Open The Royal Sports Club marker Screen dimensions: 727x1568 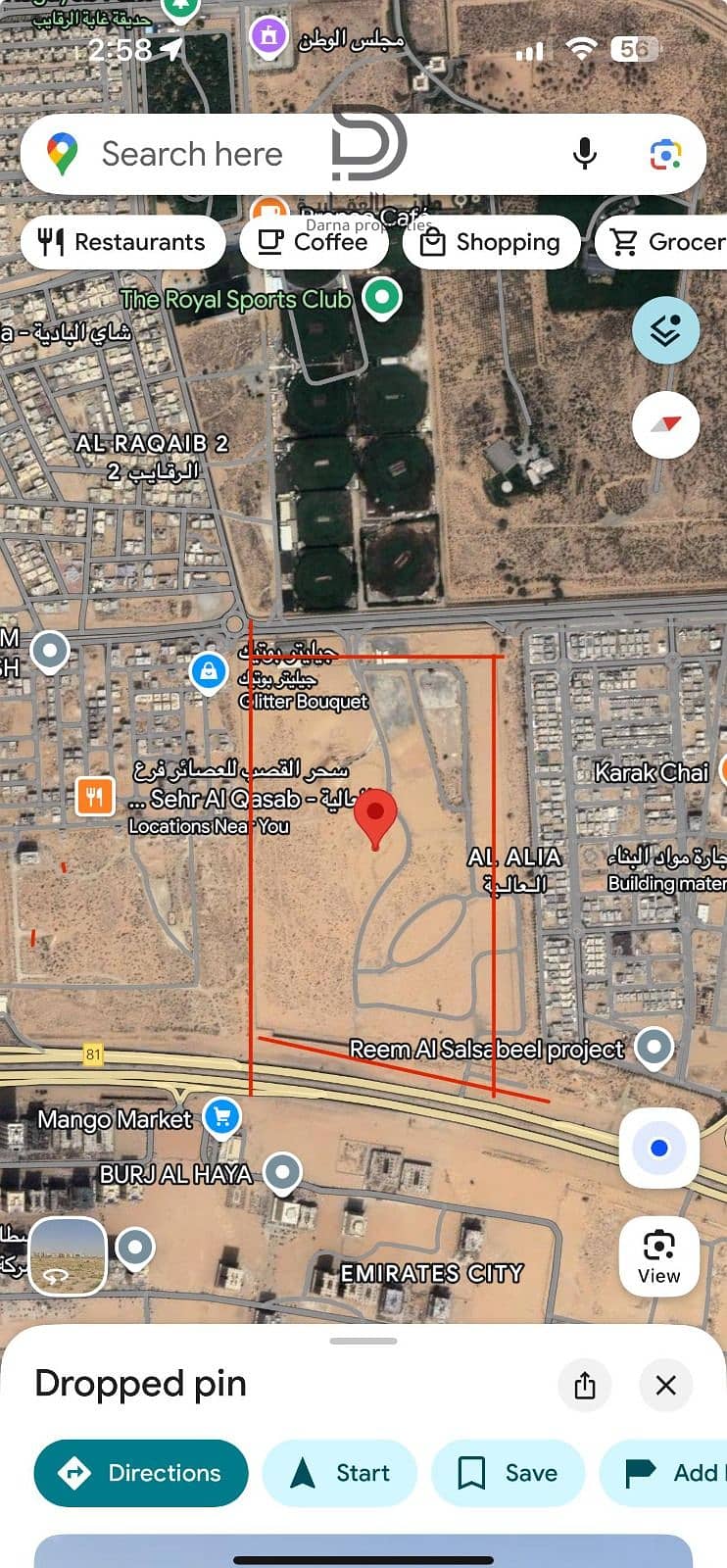pyautogui.click(x=382, y=297)
